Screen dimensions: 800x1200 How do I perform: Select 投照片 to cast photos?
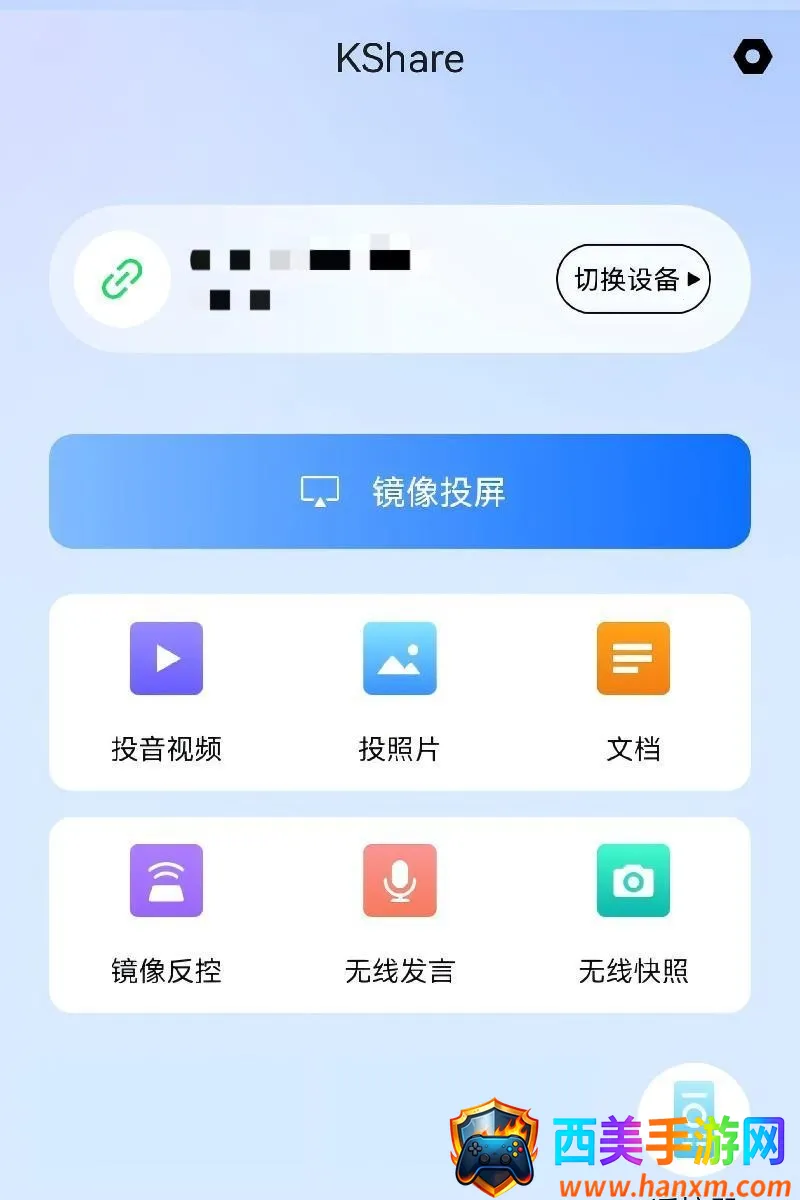coord(399,690)
